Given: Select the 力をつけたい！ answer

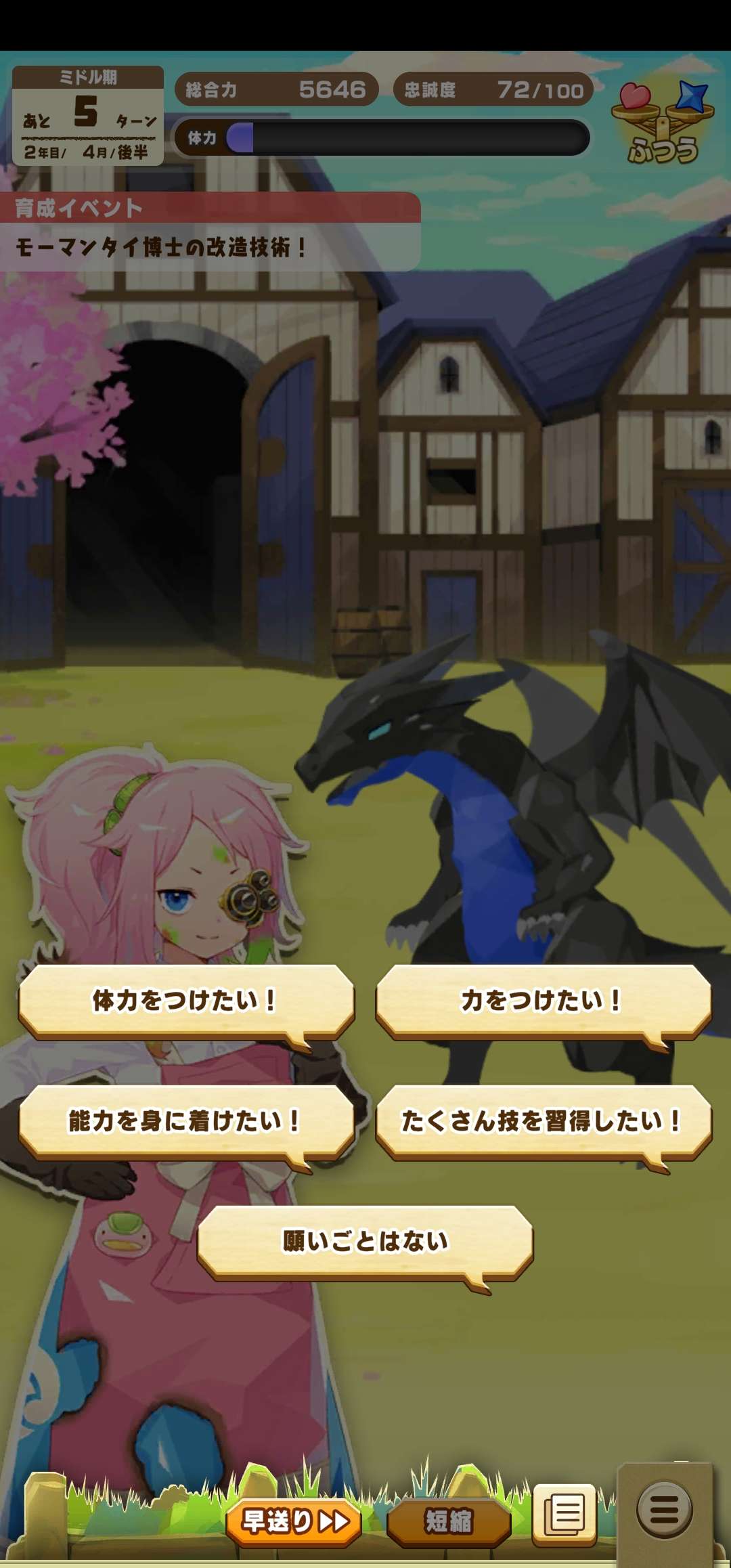Looking at the screenshot, I should pyautogui.click(x=544, y=1001).
